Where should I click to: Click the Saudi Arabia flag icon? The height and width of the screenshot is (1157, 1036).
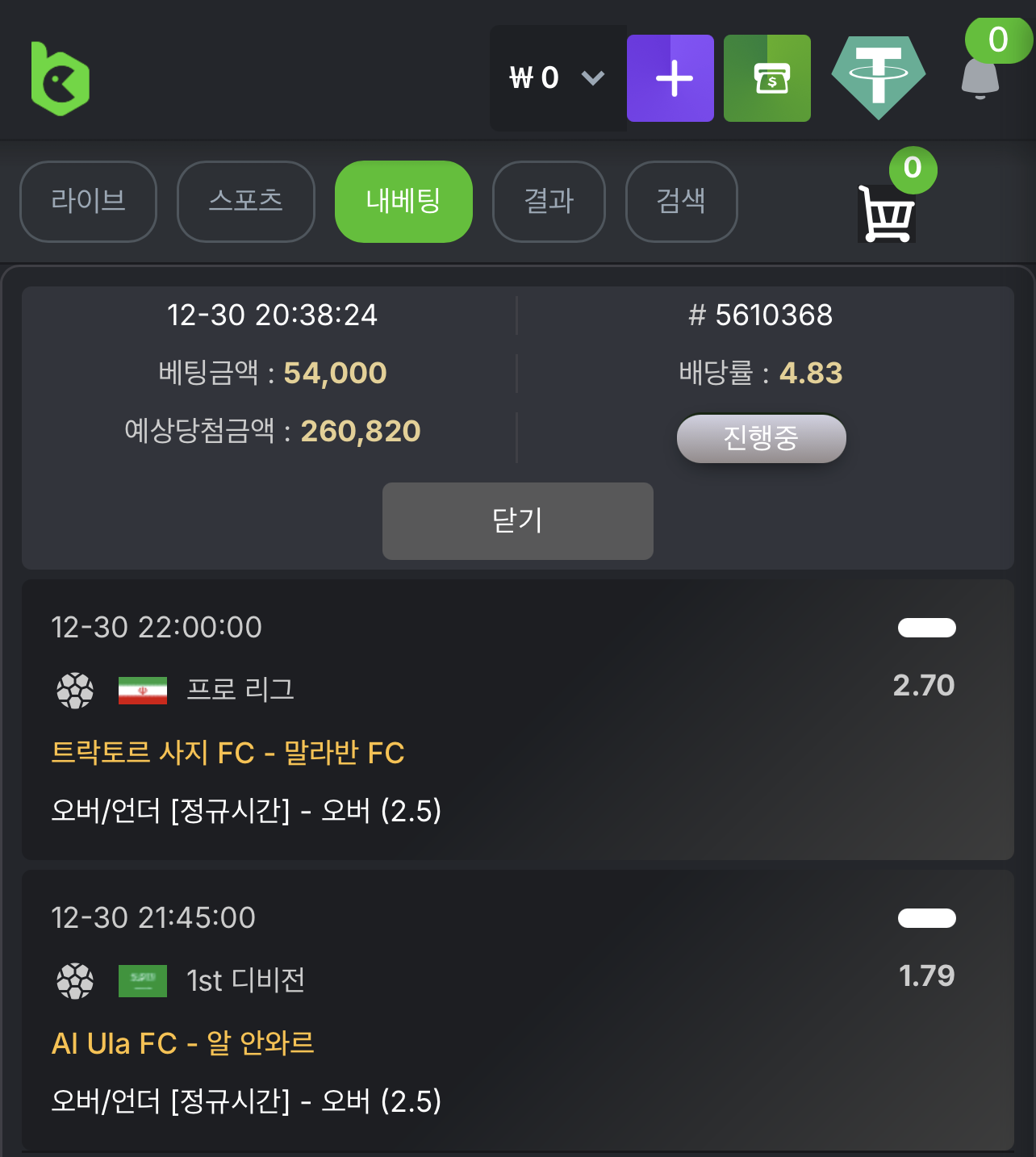pos(143,980)
